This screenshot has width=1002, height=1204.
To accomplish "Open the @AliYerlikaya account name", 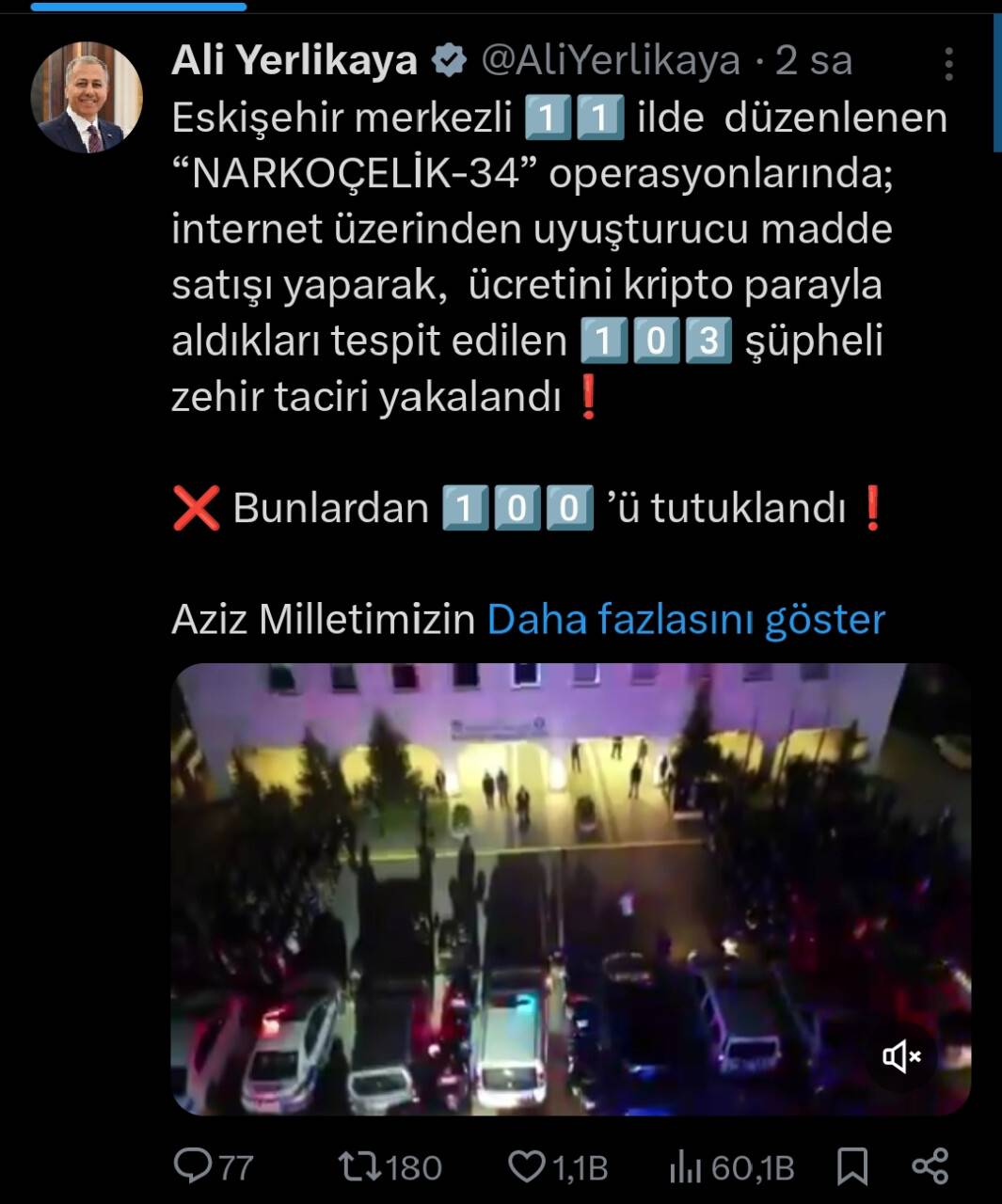I will [610, 61].
